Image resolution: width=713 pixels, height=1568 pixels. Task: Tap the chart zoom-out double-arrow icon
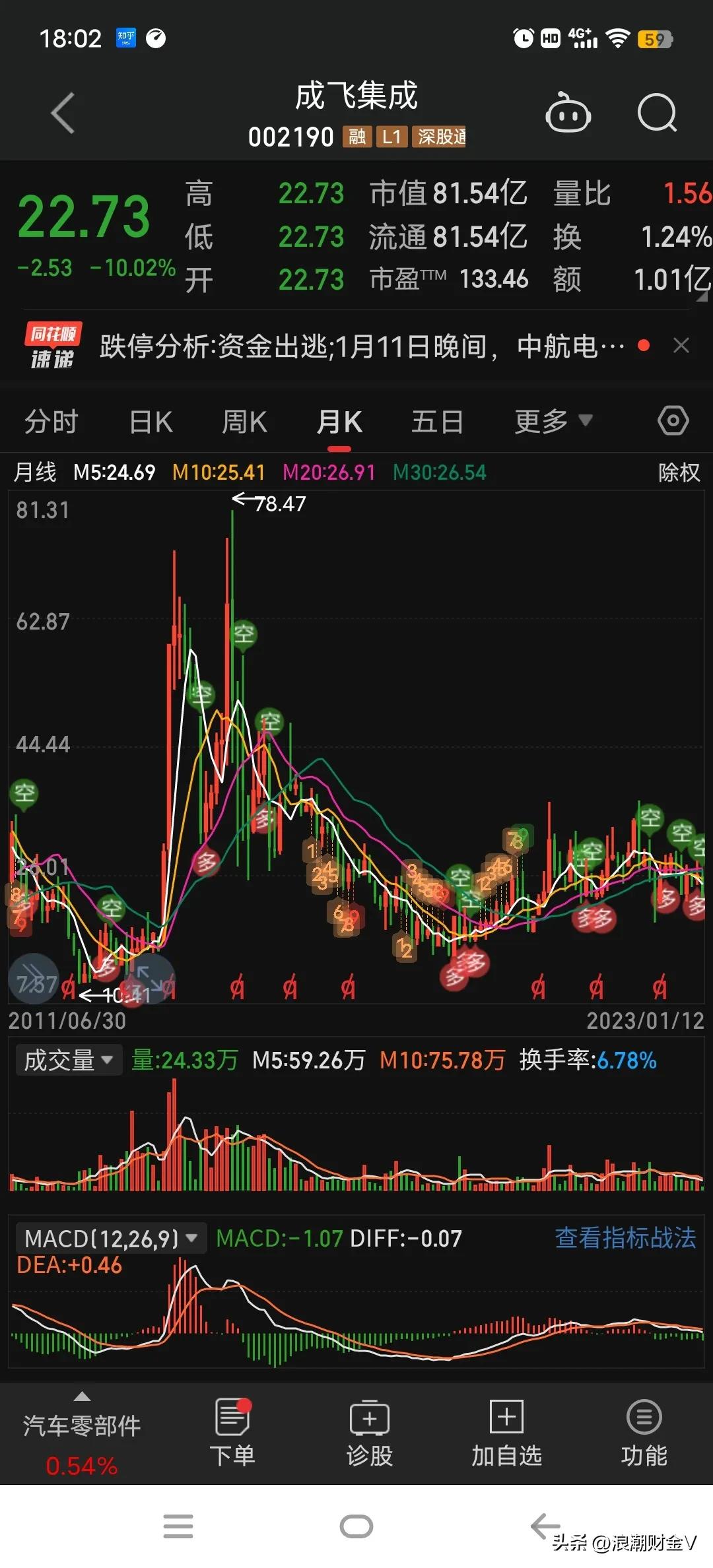pyautogui.click(x=33, y=978)
